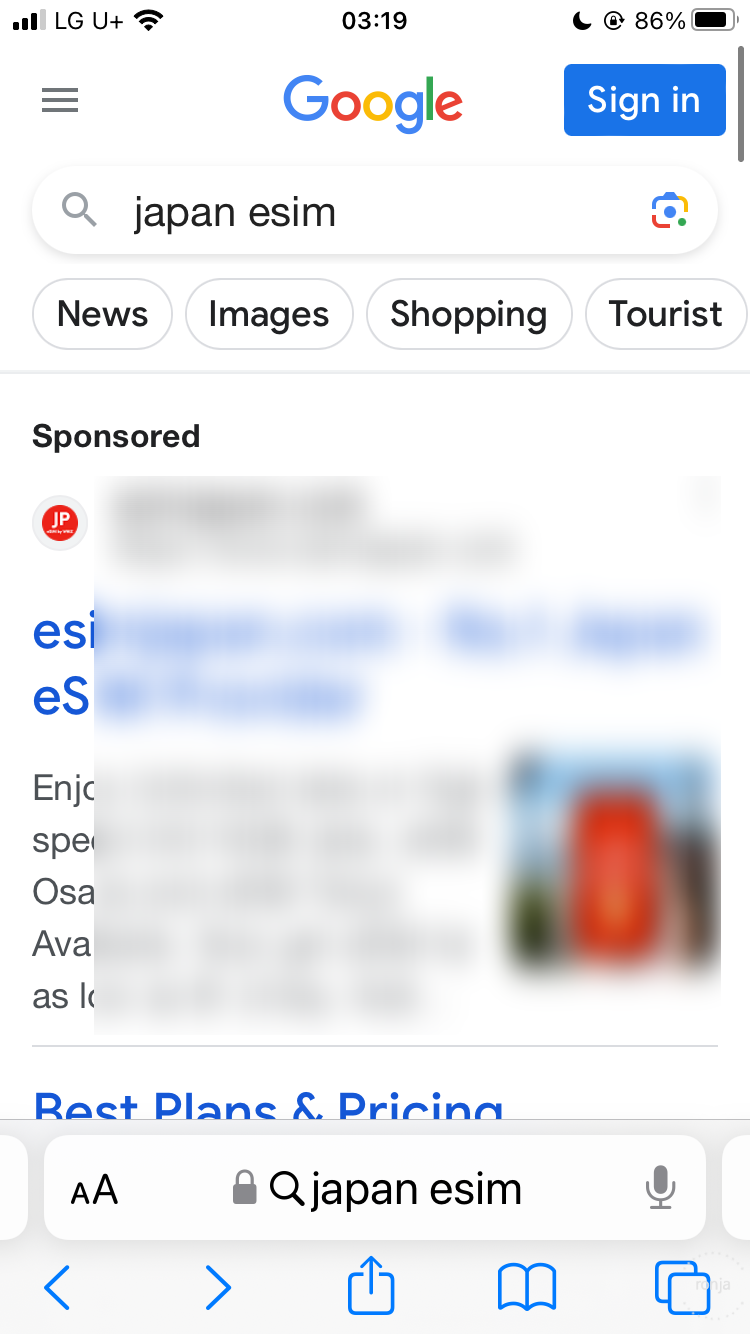Go forward to next page
The image size is (750, 1334).
[x=217, y=1287]
